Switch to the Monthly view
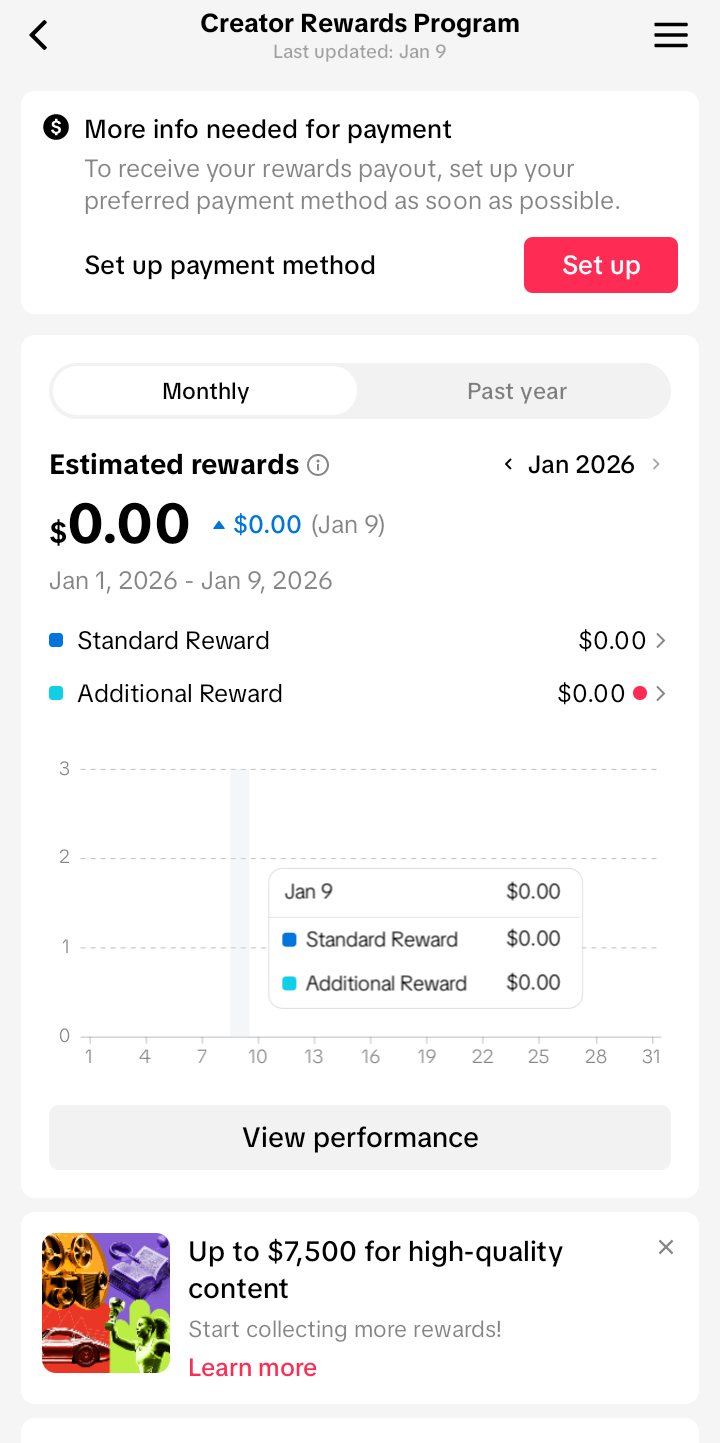720x1443 pixels. point(205,391)
